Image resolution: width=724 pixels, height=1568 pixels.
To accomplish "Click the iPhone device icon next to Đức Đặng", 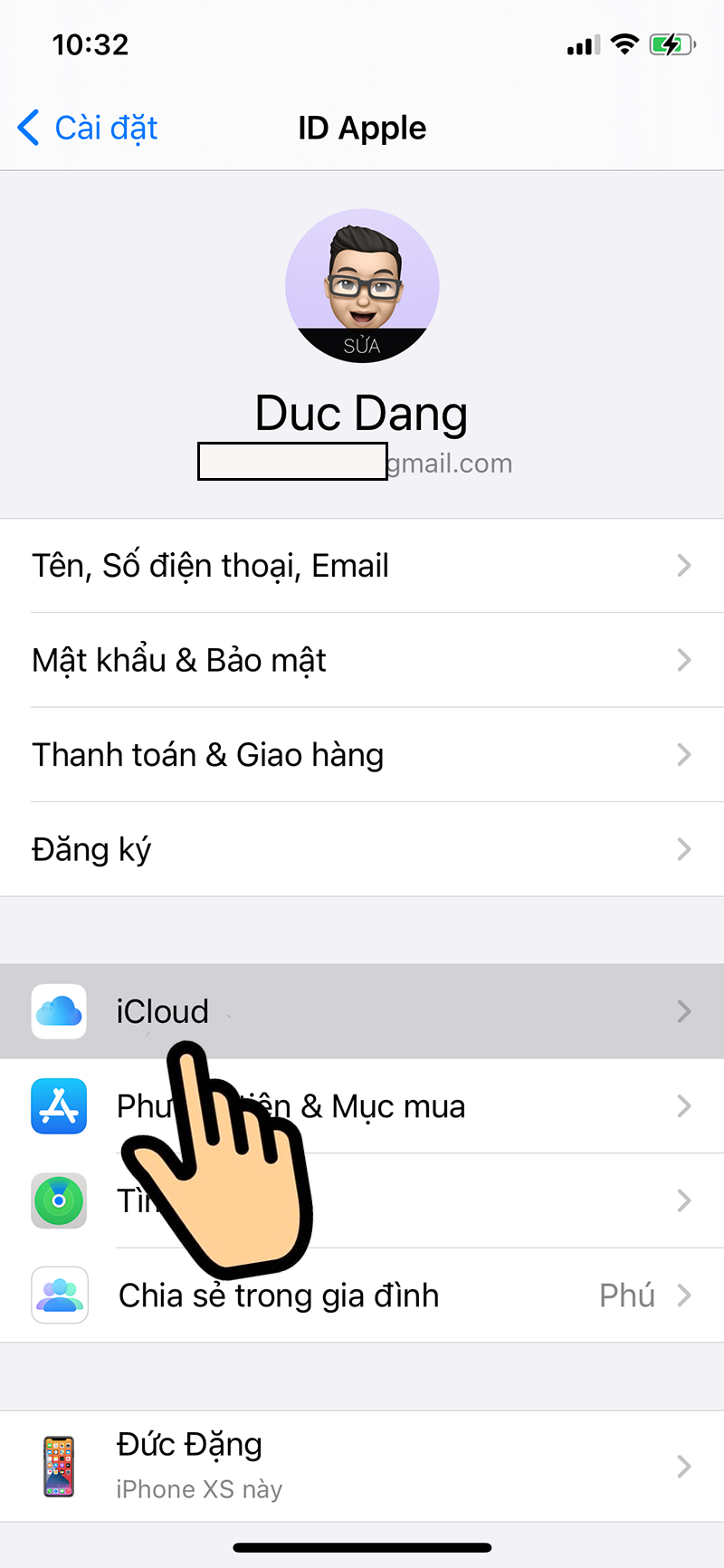I will click(58, 1465).
